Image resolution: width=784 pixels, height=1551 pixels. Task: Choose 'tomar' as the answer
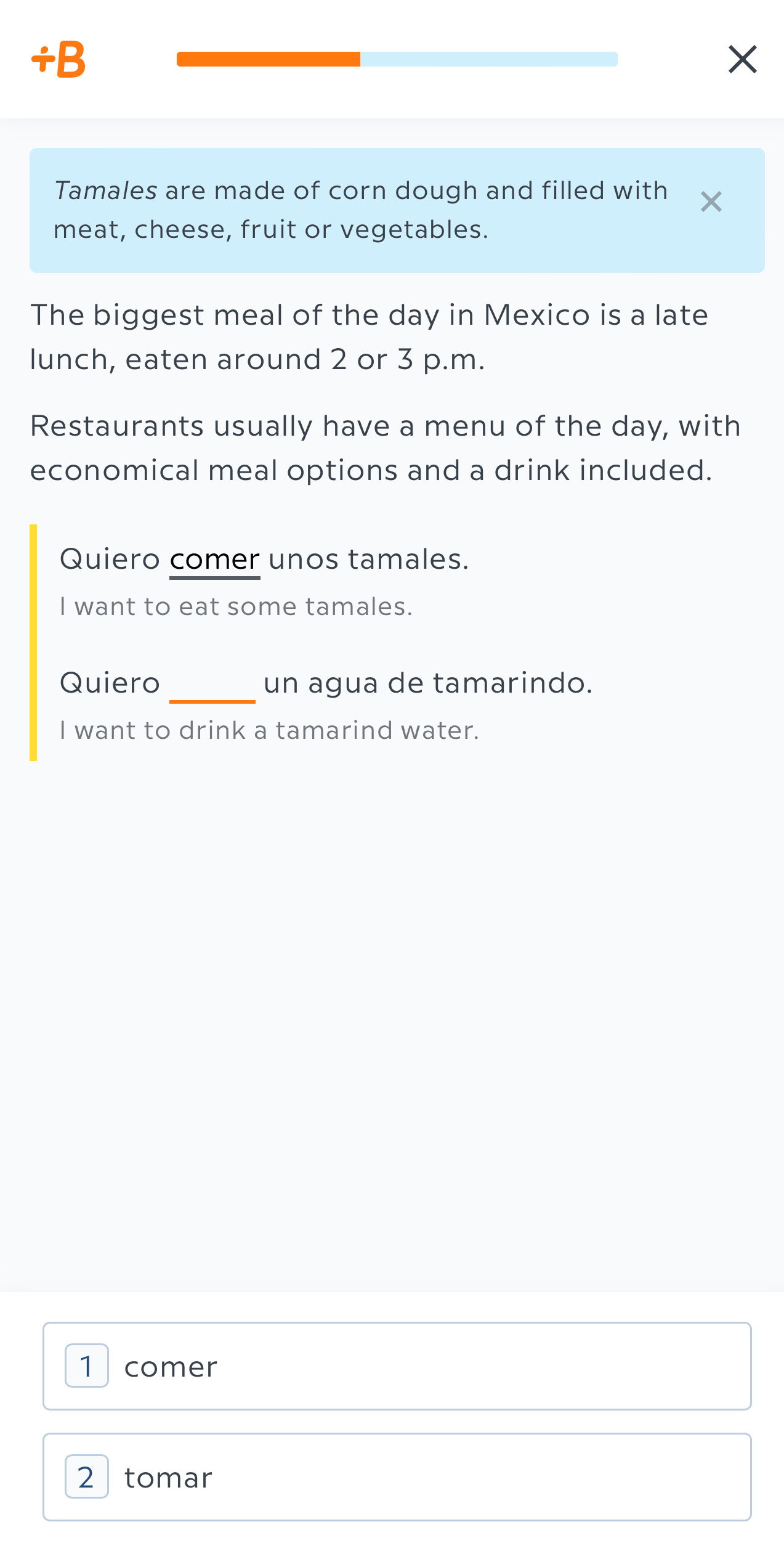(x=397, y=1476)
